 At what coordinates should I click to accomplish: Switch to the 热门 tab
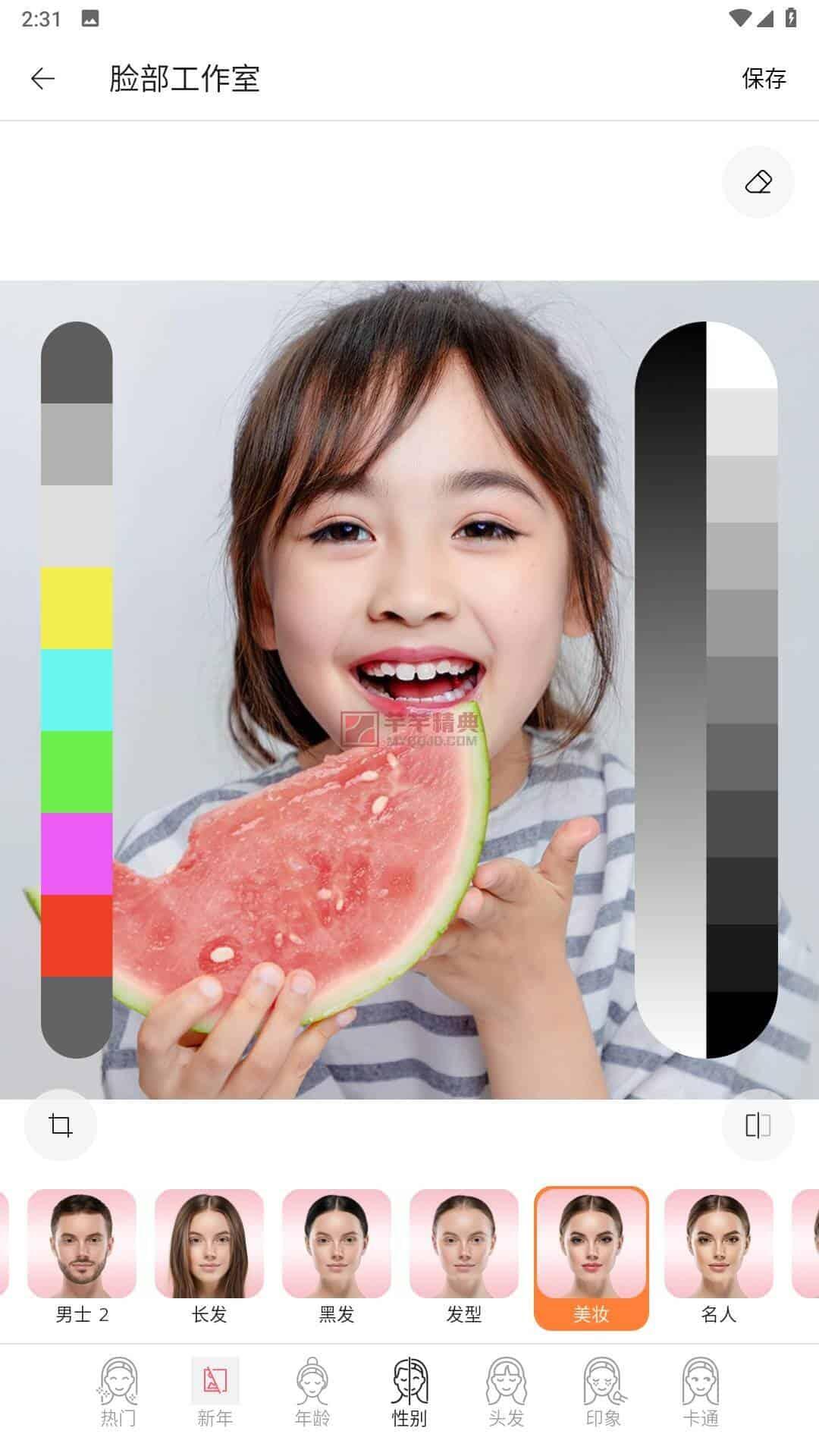tap(118, 1392)
